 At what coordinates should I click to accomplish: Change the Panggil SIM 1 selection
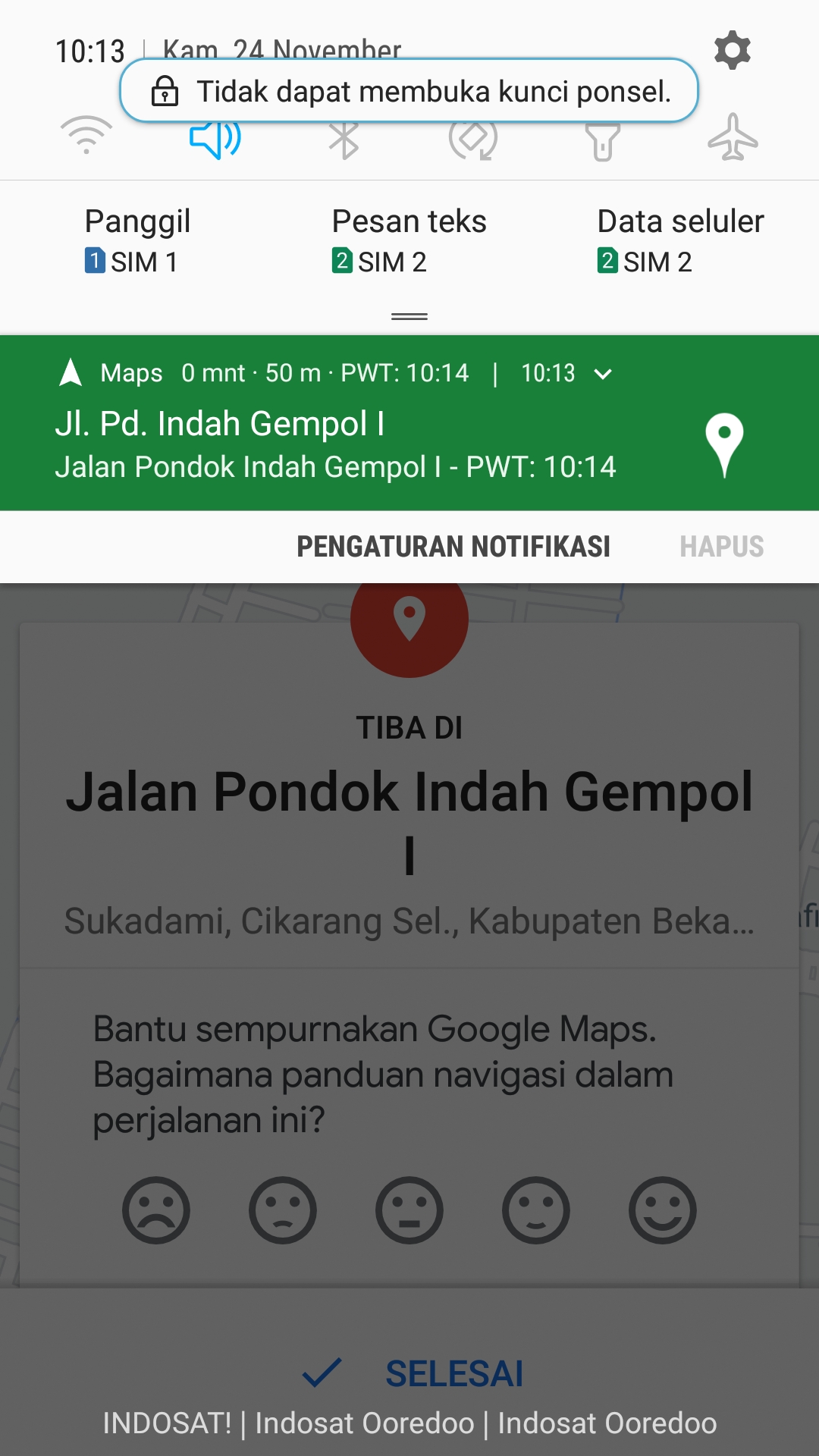(x=137, y=241)
